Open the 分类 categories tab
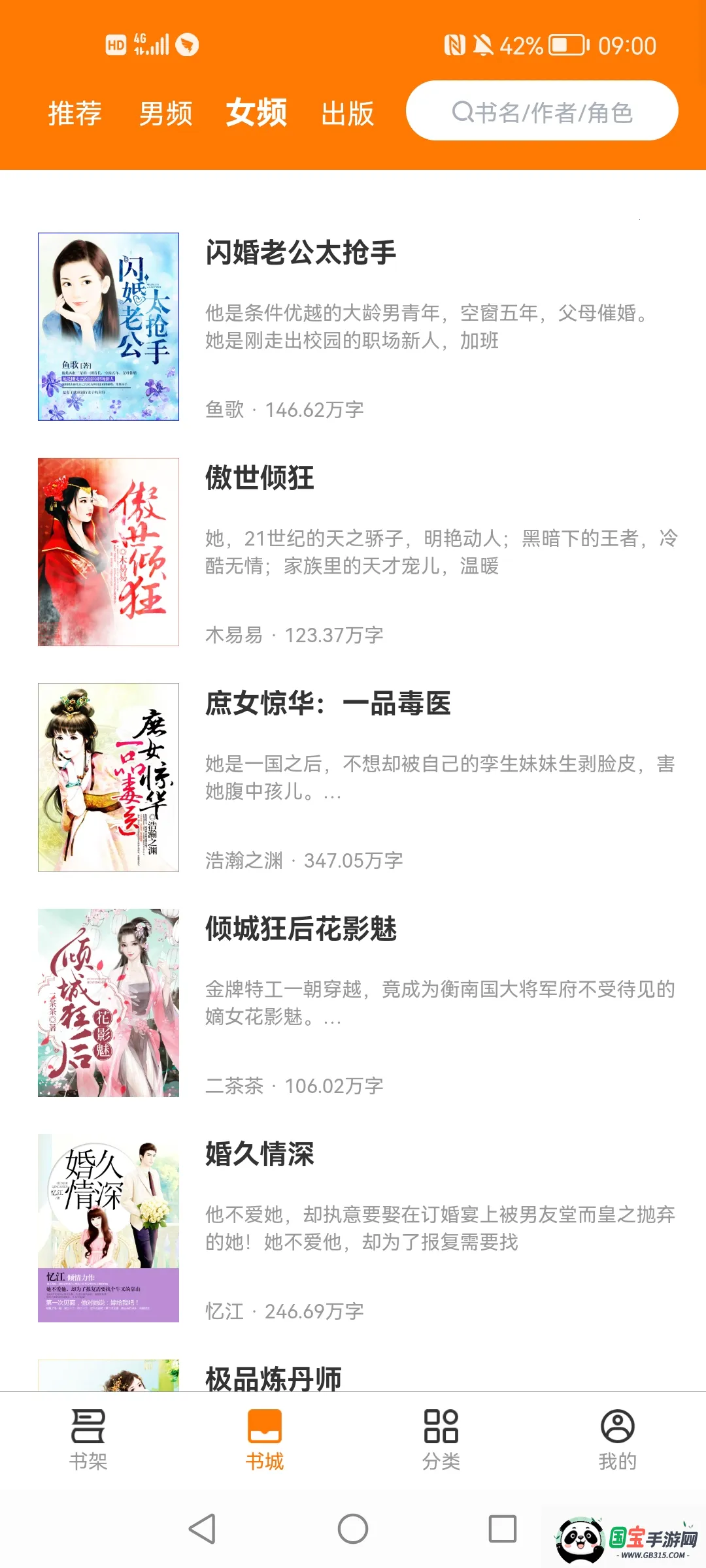 pyautogui.click(x=441, y=1439)
